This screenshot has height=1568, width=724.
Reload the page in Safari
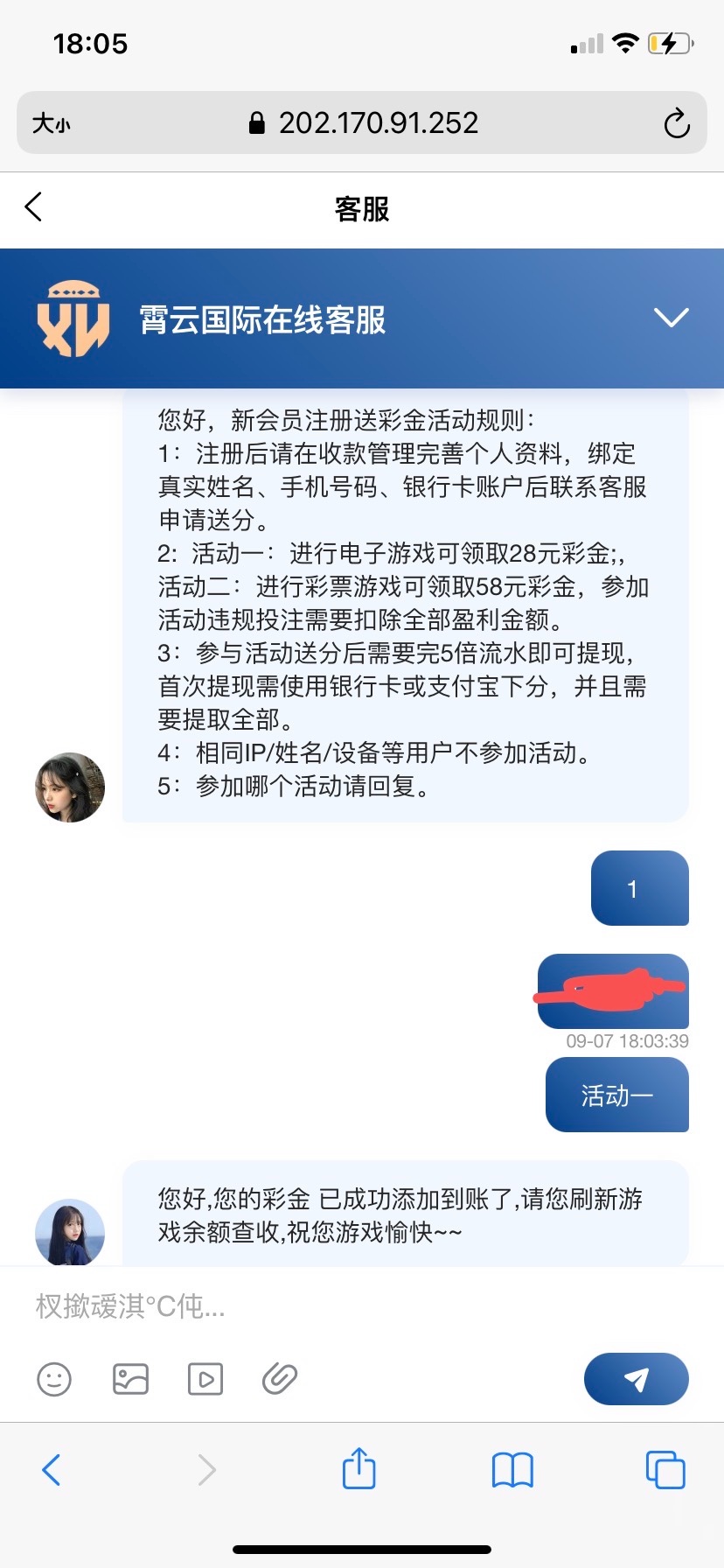[x=676, y=123]
